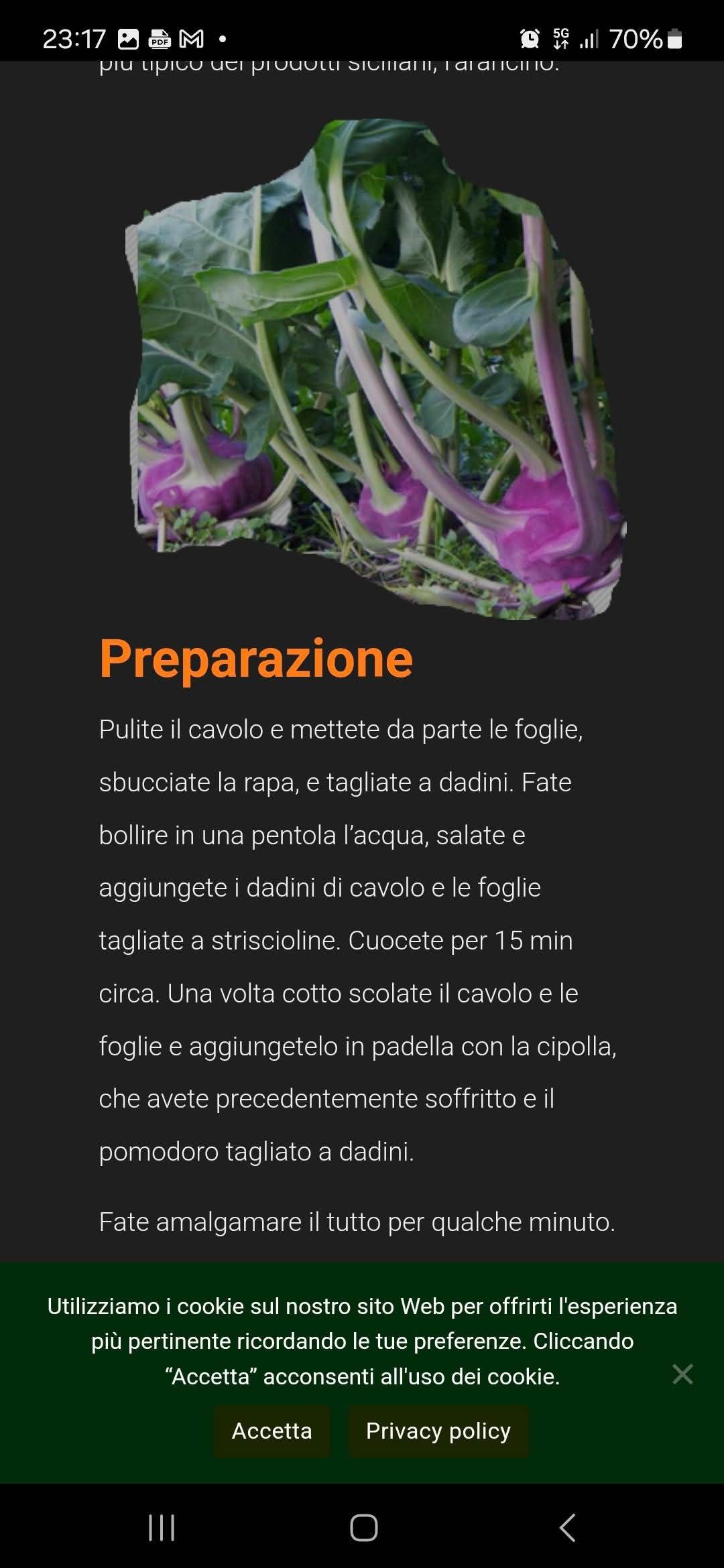Go back using system back button
Image resolution: width=724 pixels, height=1568 pixels.
click(x=567, y=1528)
